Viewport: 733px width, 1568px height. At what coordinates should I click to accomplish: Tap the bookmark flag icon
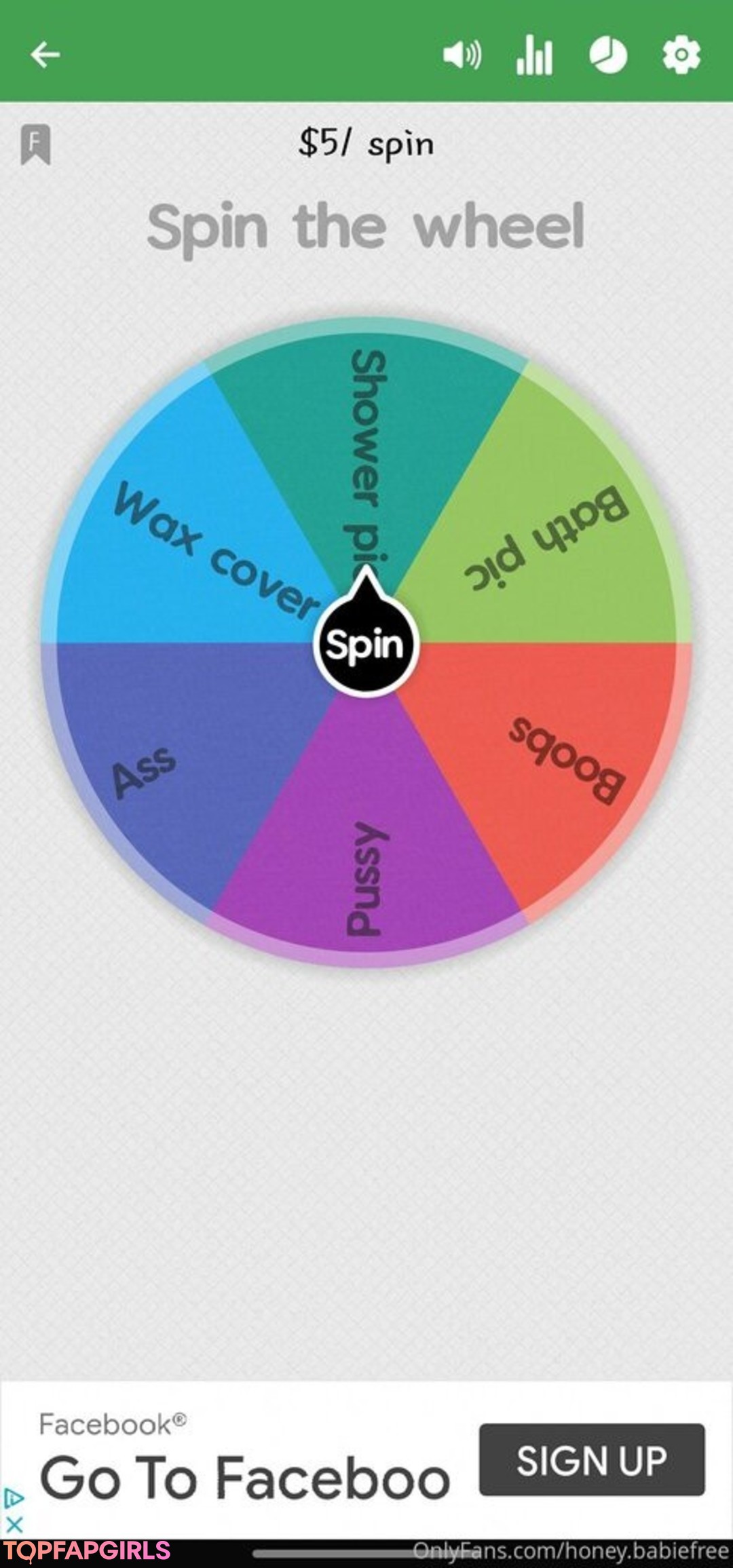[x=35, y=144]
